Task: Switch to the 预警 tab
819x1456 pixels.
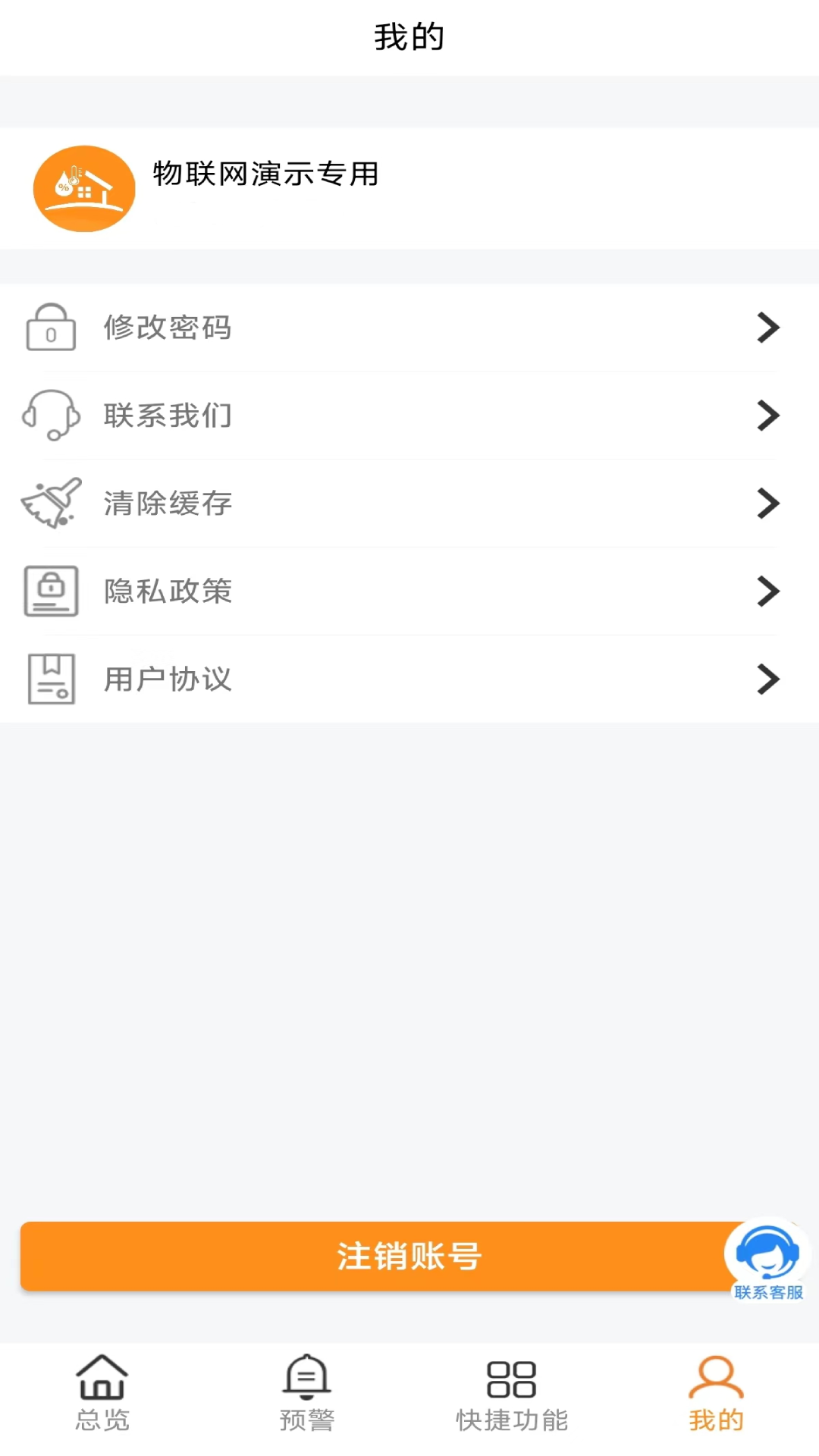Action: 306,1395
